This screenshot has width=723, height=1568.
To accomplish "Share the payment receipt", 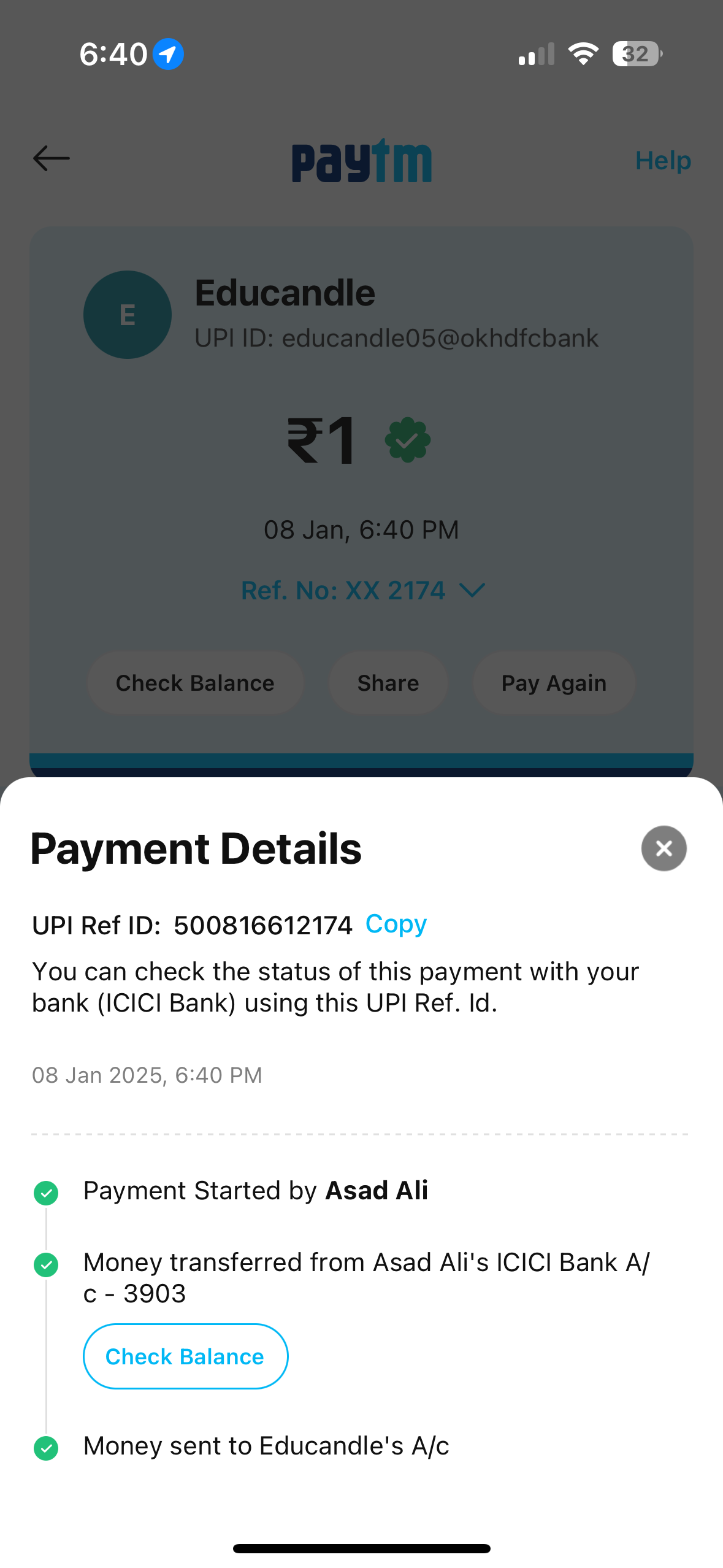I will coord(388,683).
